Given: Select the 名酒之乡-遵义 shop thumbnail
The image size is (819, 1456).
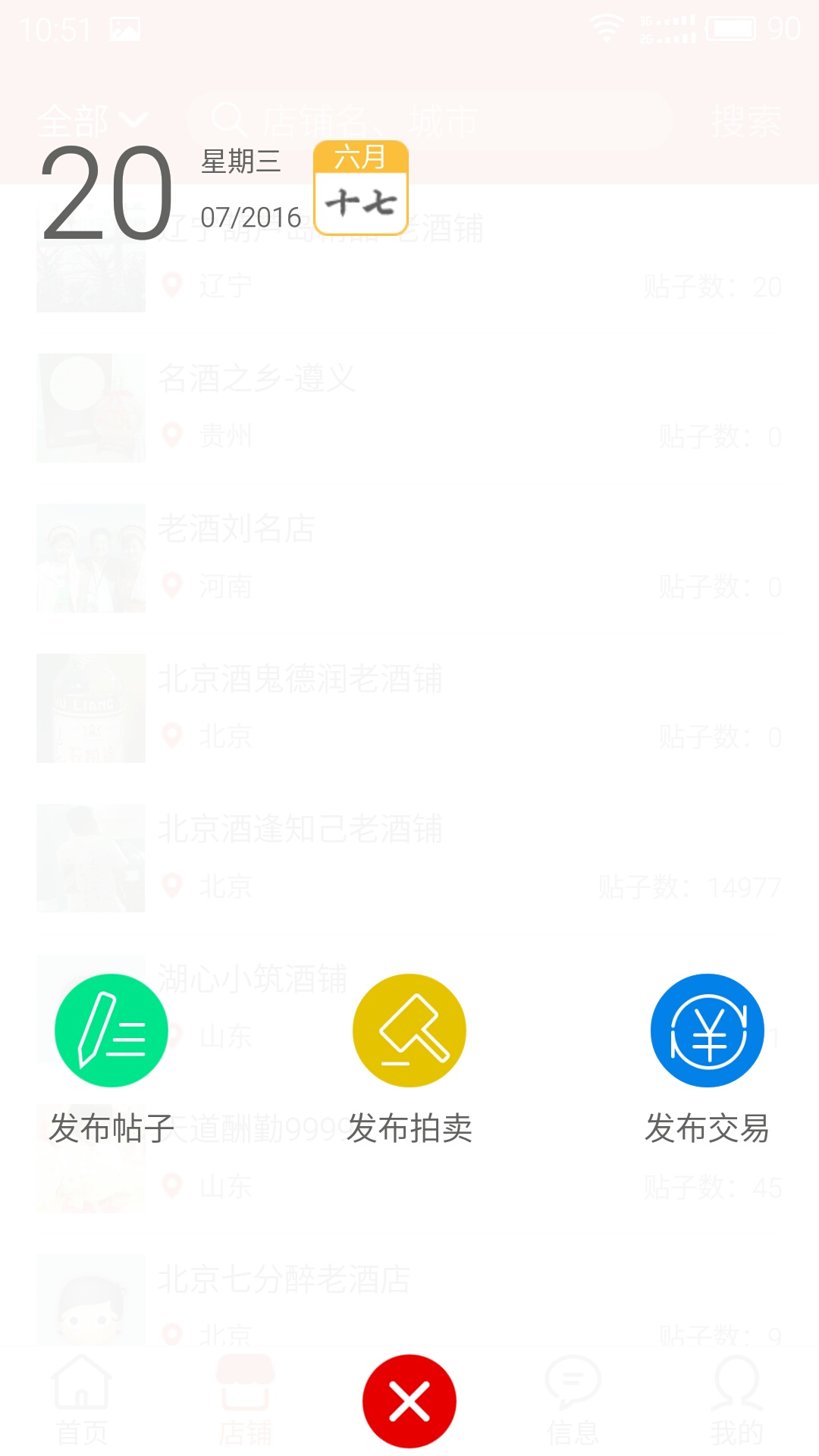Looking at the screenshot, I should [x=90, y=407].
